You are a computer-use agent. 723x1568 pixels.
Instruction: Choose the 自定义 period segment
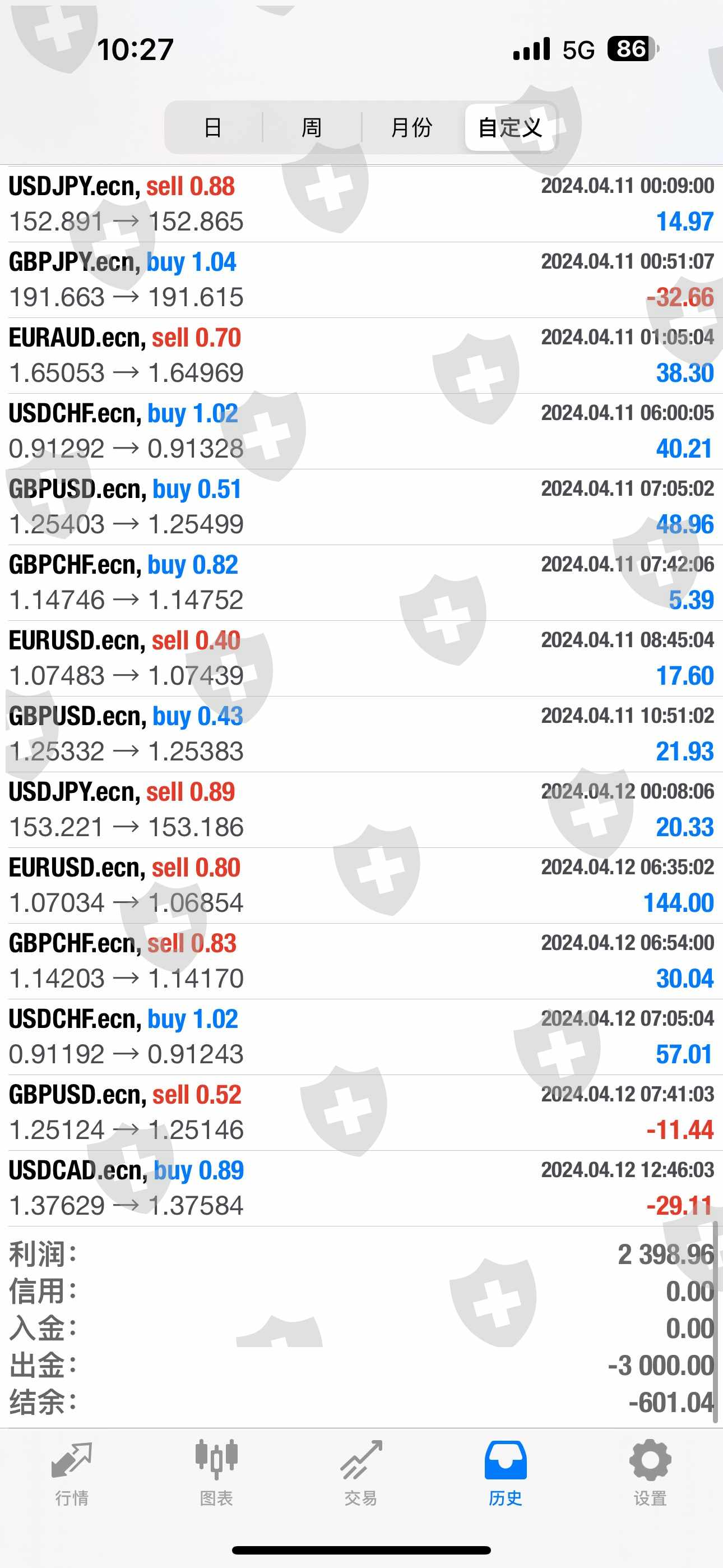coord(510,128)
